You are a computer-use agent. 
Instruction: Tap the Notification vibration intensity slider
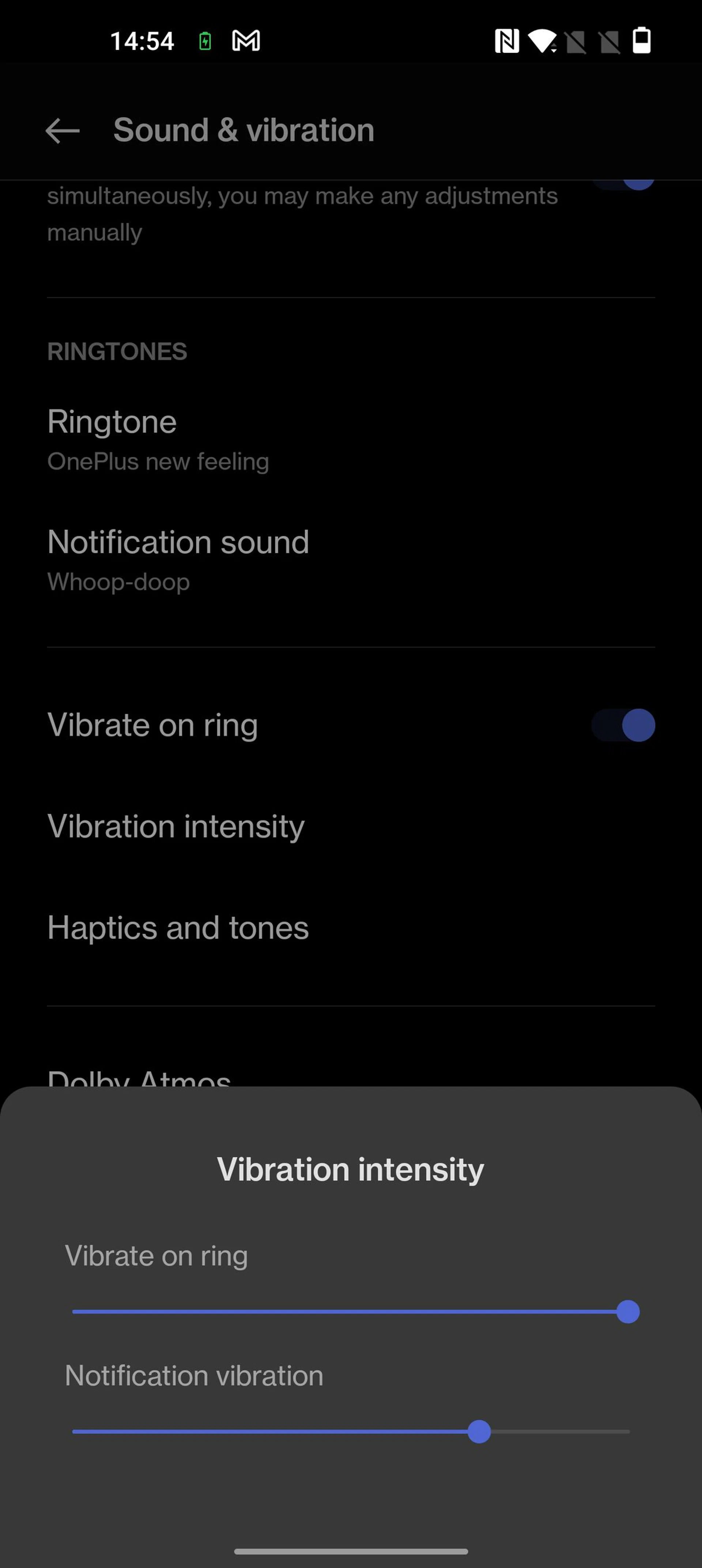pyautogui.click(x=350, y=1432)
